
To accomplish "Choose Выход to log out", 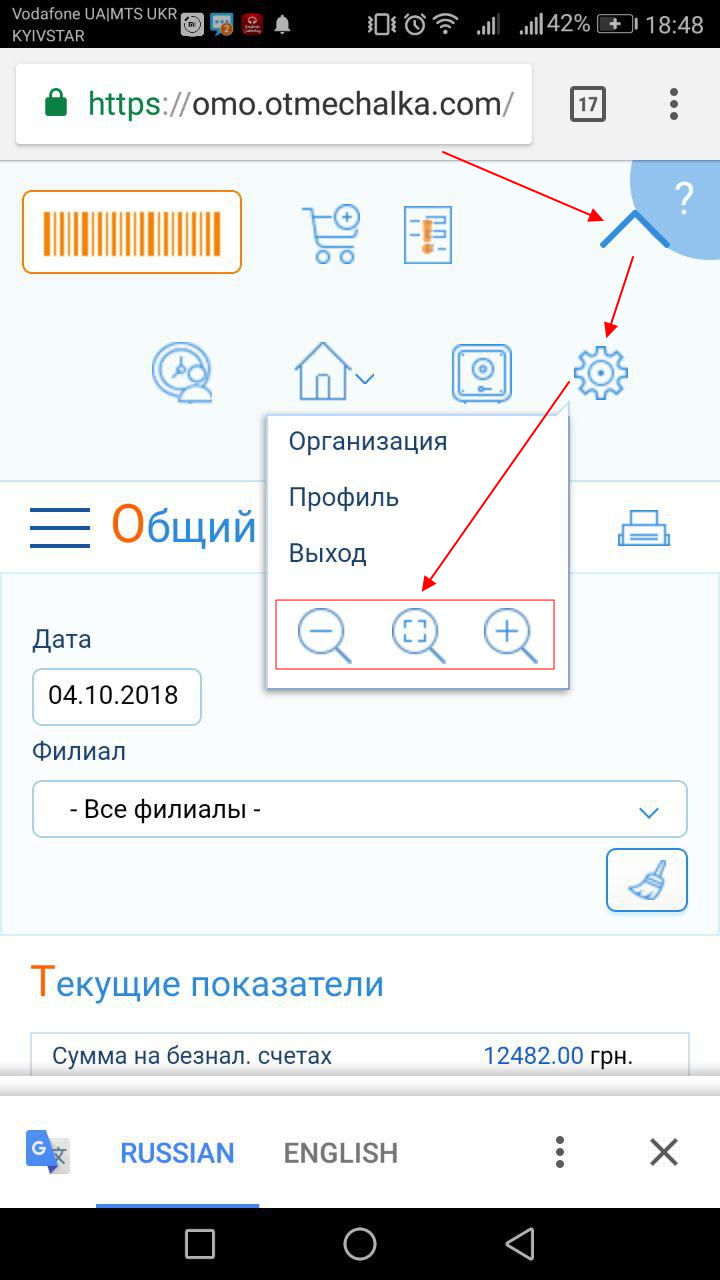I will [328, 553].
